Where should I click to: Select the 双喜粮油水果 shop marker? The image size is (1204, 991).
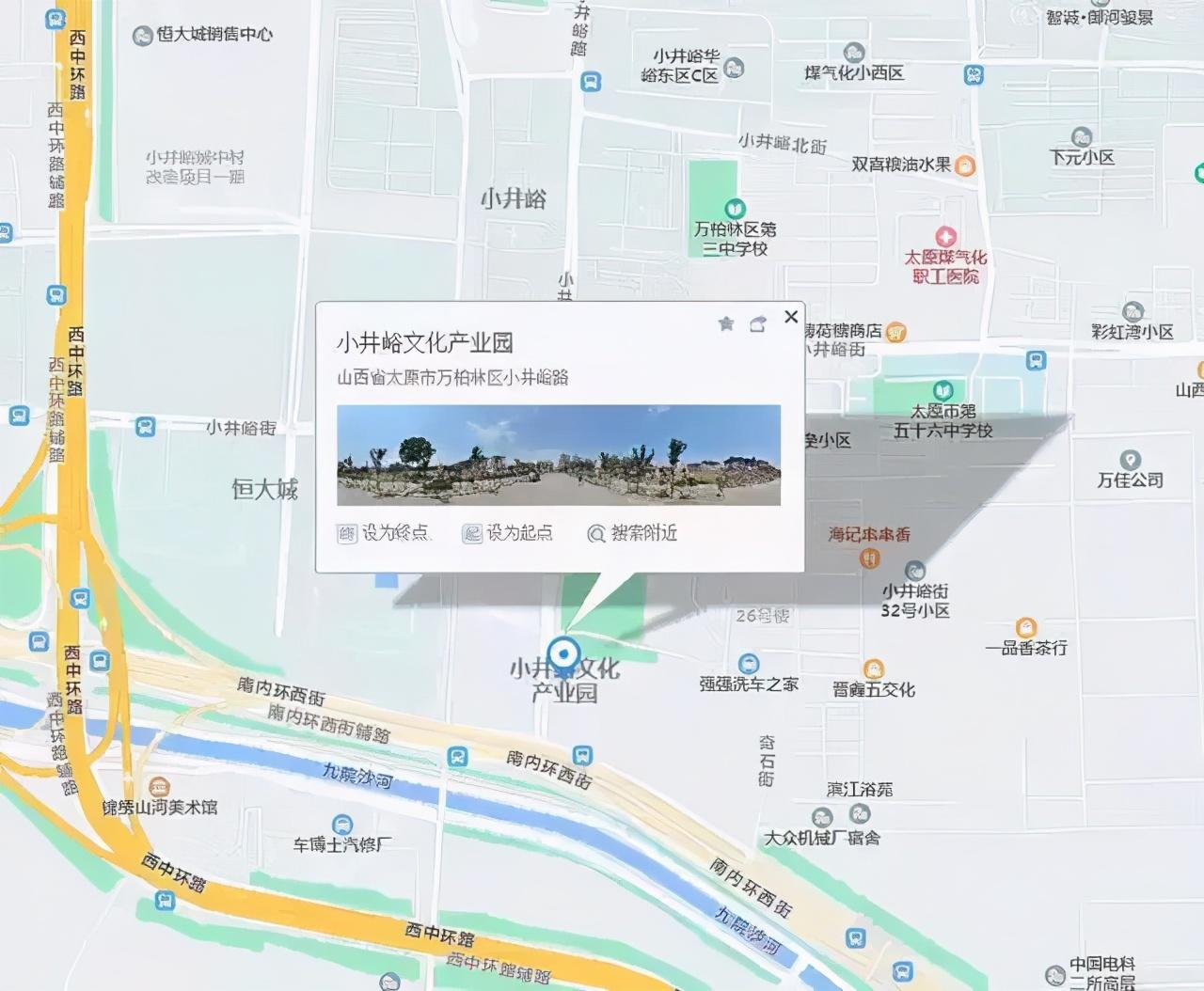tap(965, 166)
